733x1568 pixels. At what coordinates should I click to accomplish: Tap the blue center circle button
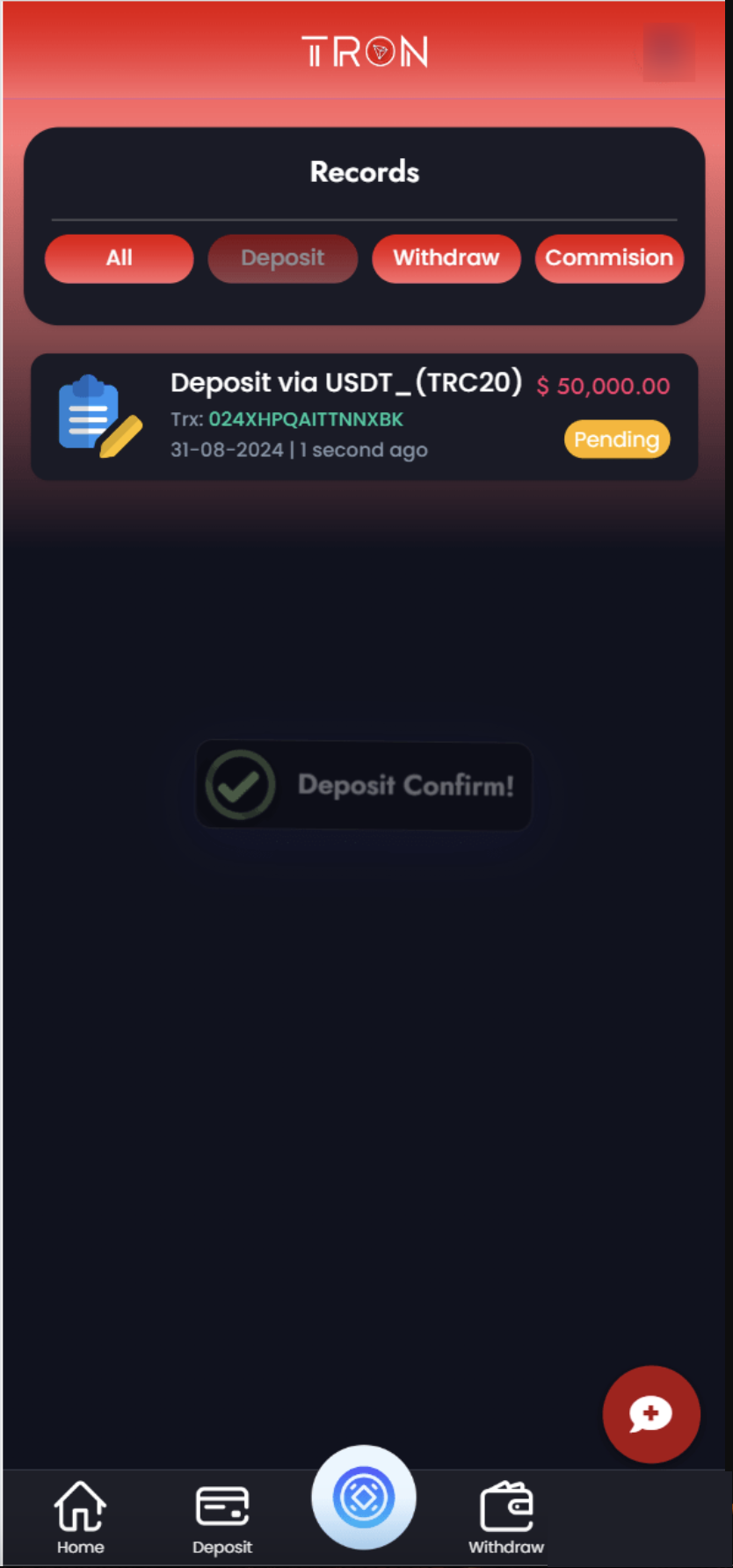tap(364, 1497)
